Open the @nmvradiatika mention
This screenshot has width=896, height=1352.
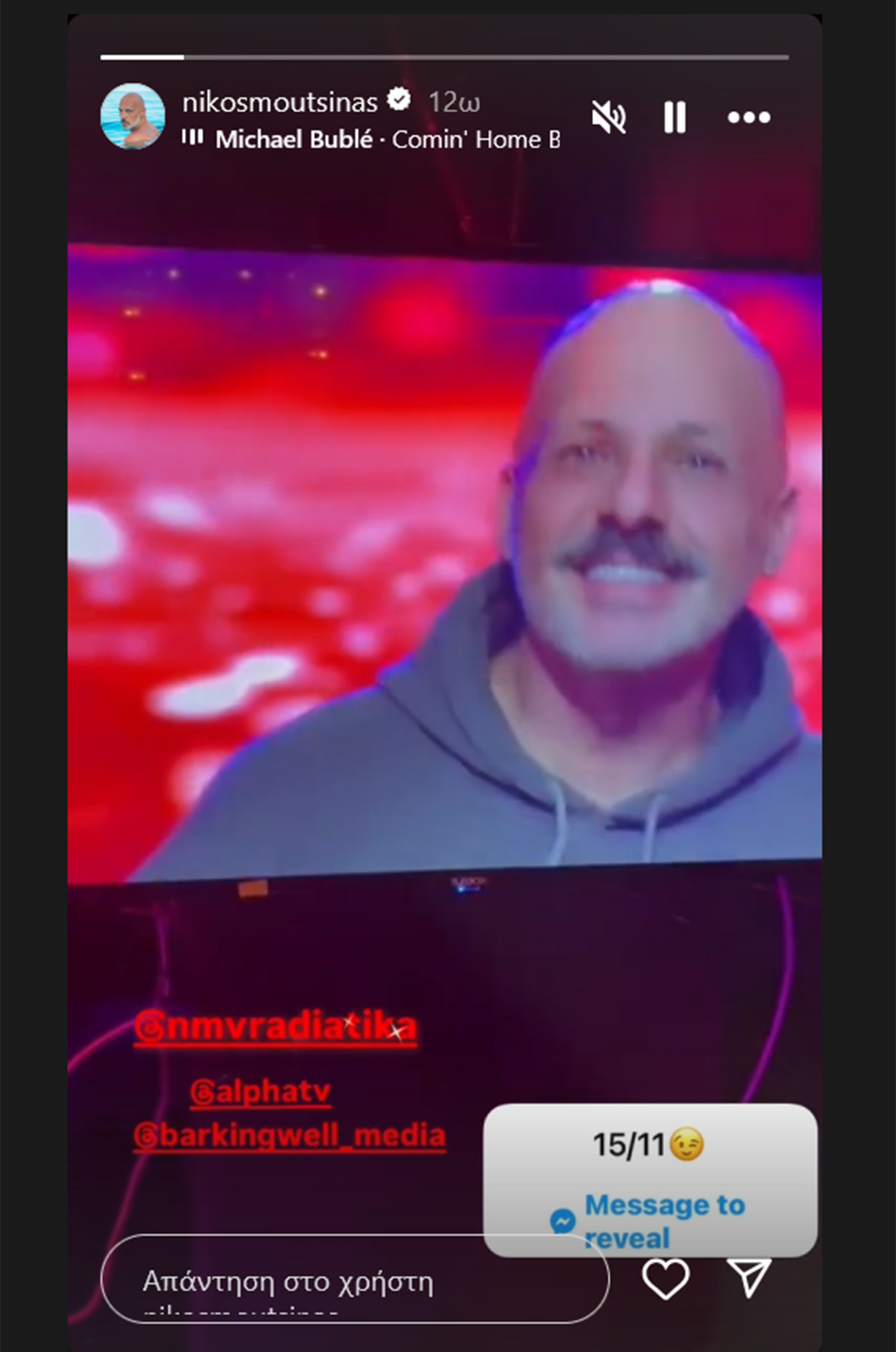[276, 1027]
